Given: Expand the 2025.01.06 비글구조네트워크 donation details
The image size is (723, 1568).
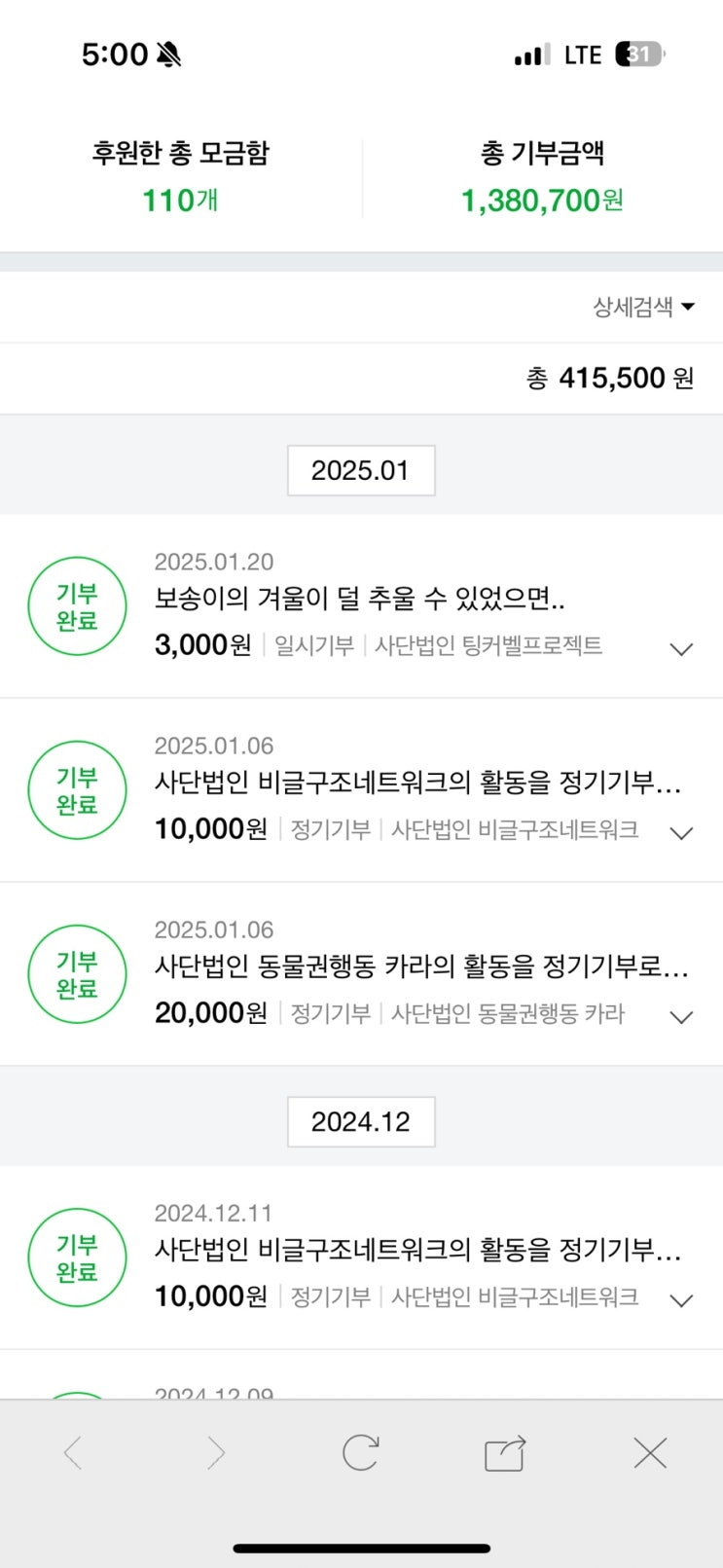Looking at the screenshot, I should [682, 833].
